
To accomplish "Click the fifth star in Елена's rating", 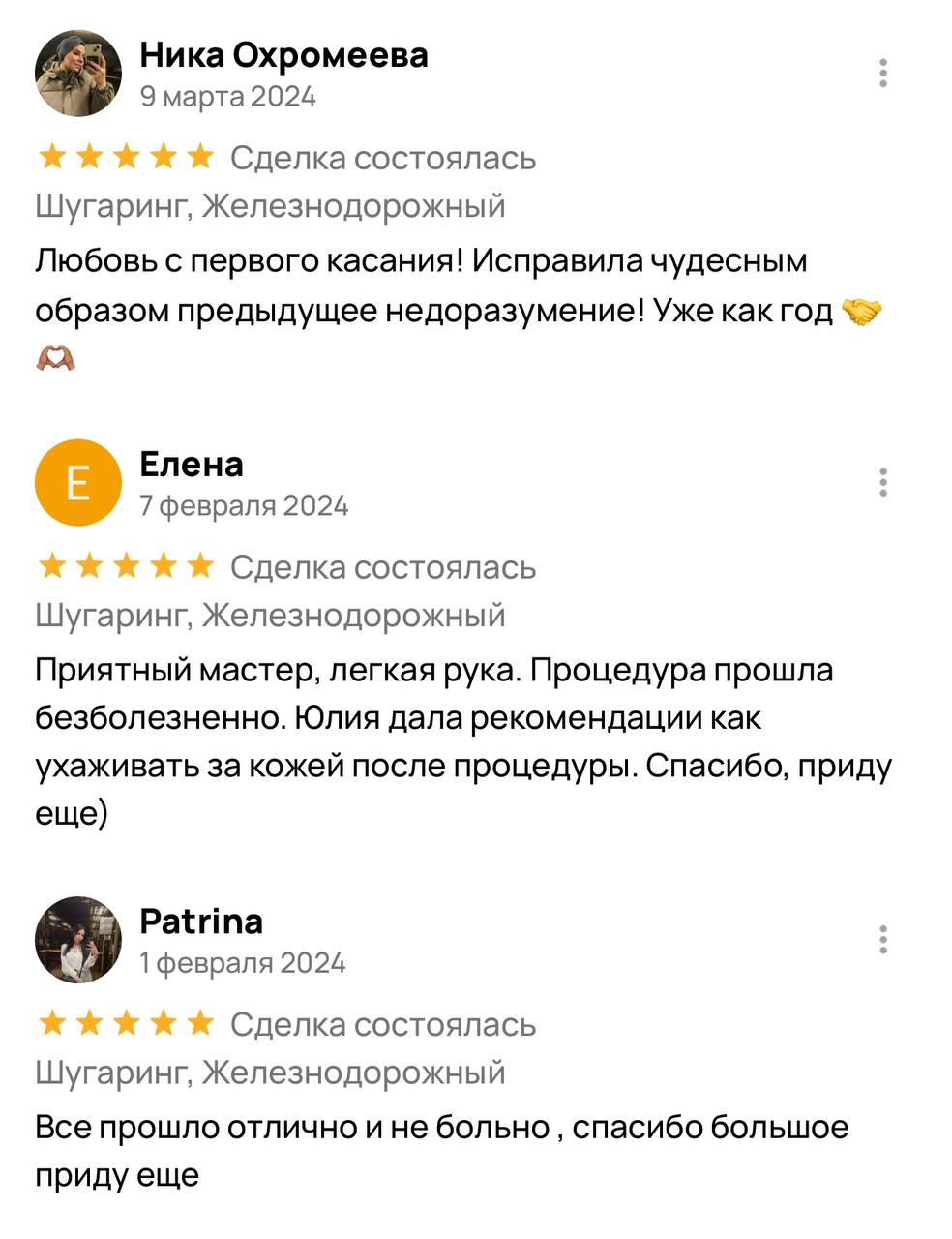I will pos(200,564).
